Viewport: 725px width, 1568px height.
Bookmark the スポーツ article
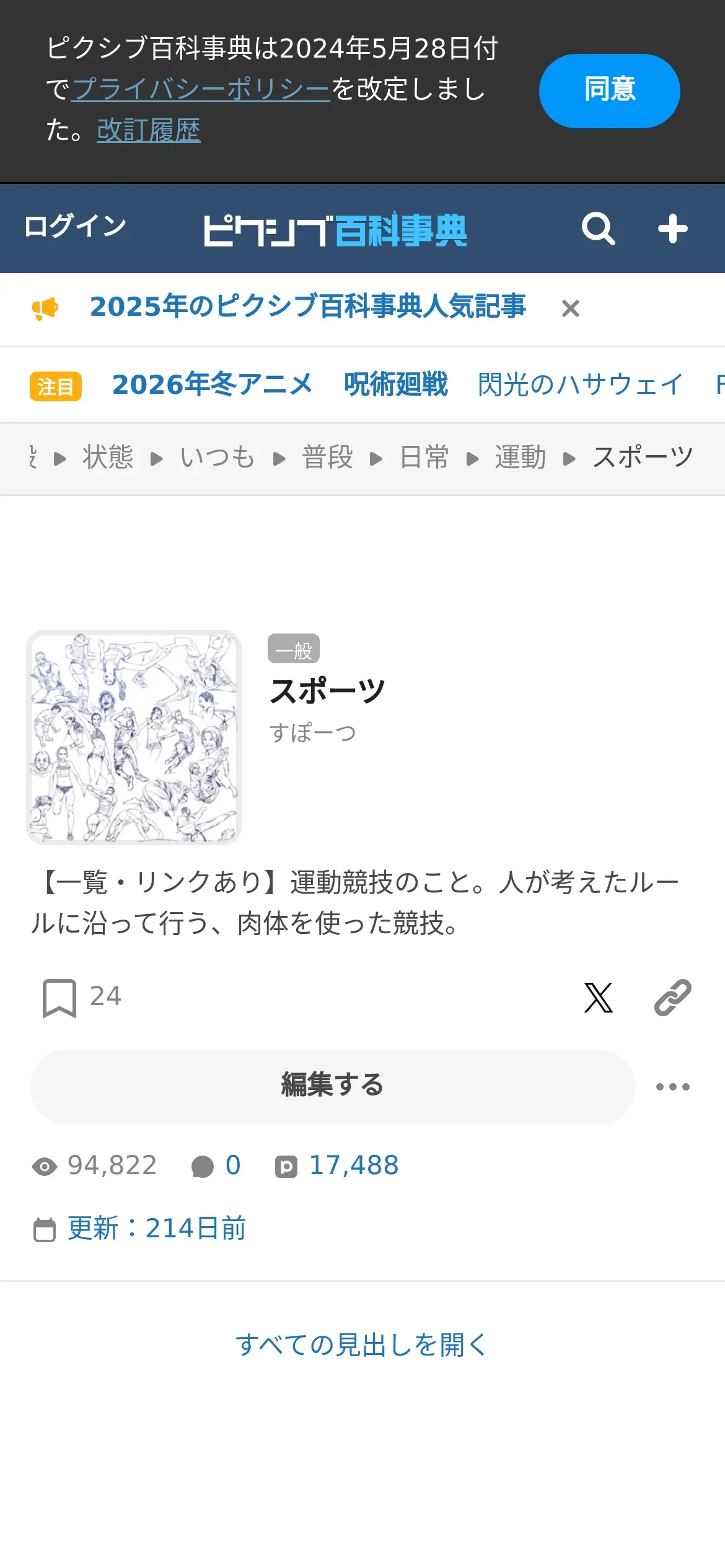tap(59, 998)
